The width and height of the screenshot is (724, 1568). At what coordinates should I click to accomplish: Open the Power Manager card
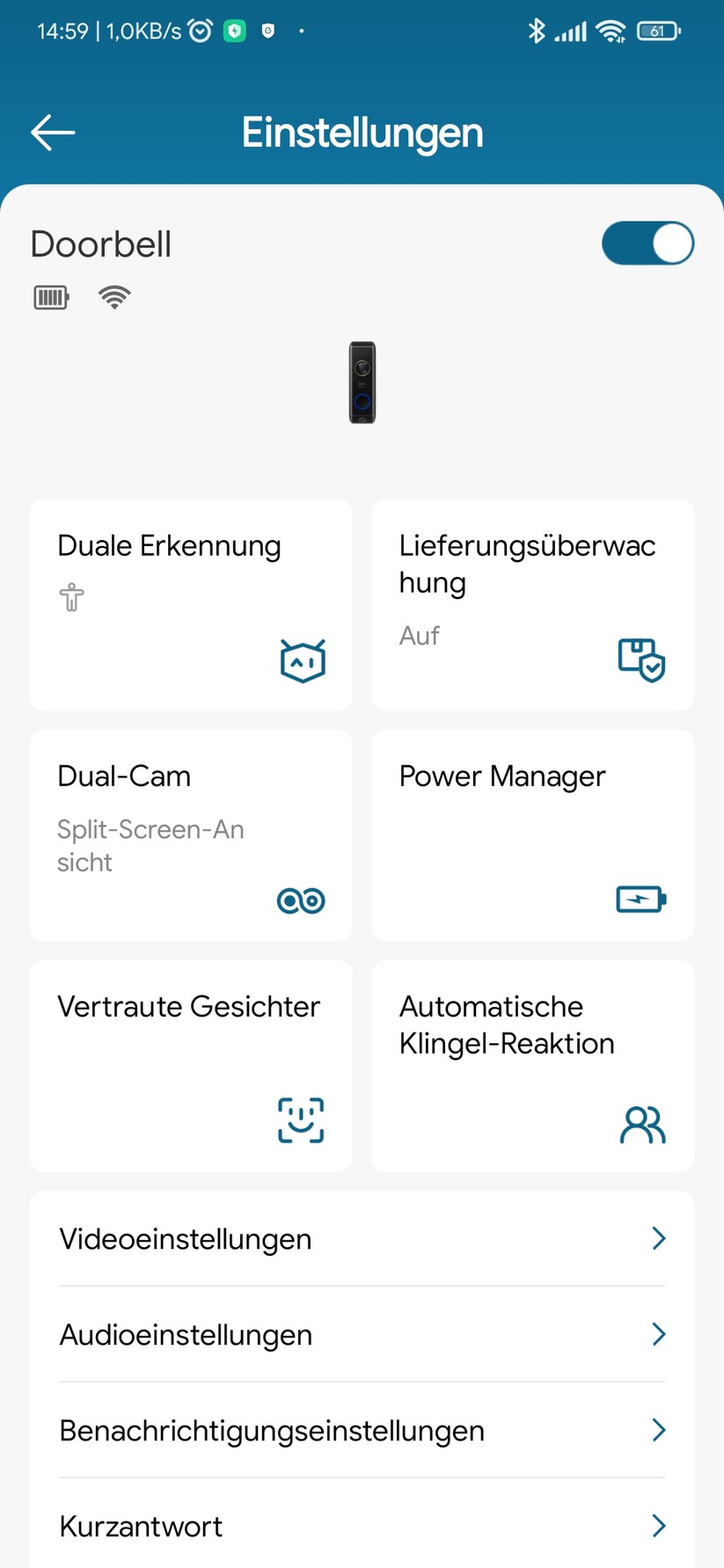[x=531, y=834]
